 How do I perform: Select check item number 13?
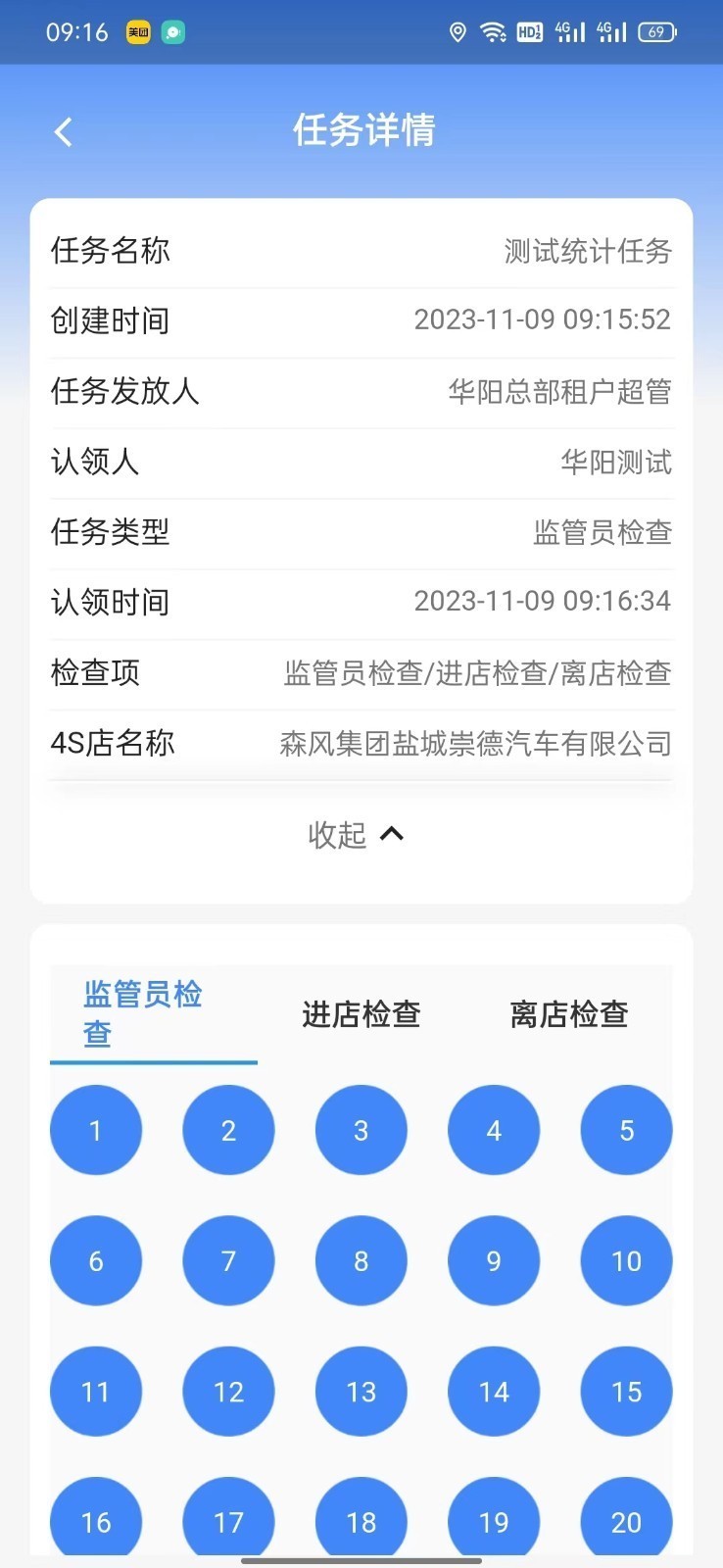361,1391
